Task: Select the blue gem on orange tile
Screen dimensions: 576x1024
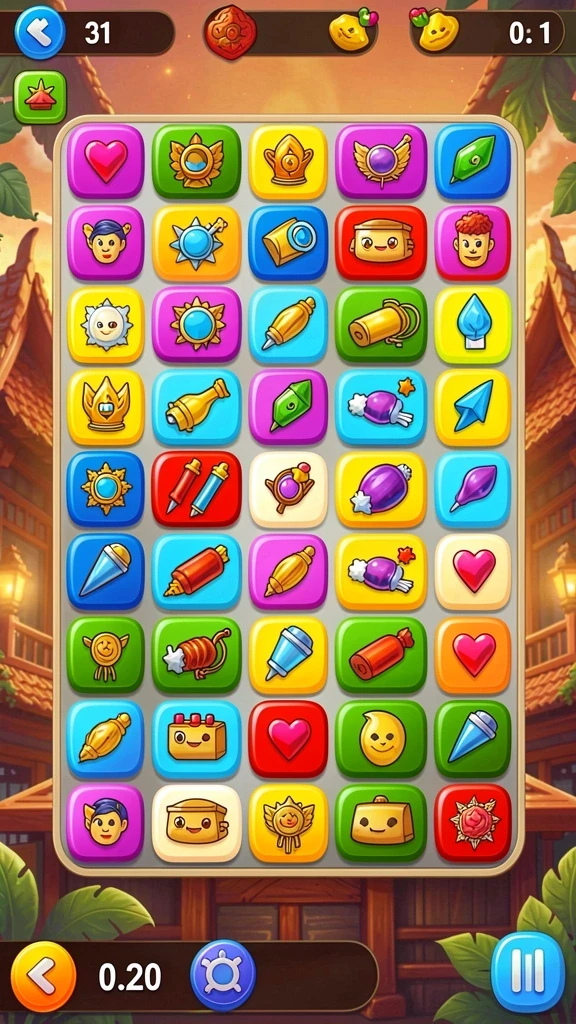Action: click(x=197, y=243)
